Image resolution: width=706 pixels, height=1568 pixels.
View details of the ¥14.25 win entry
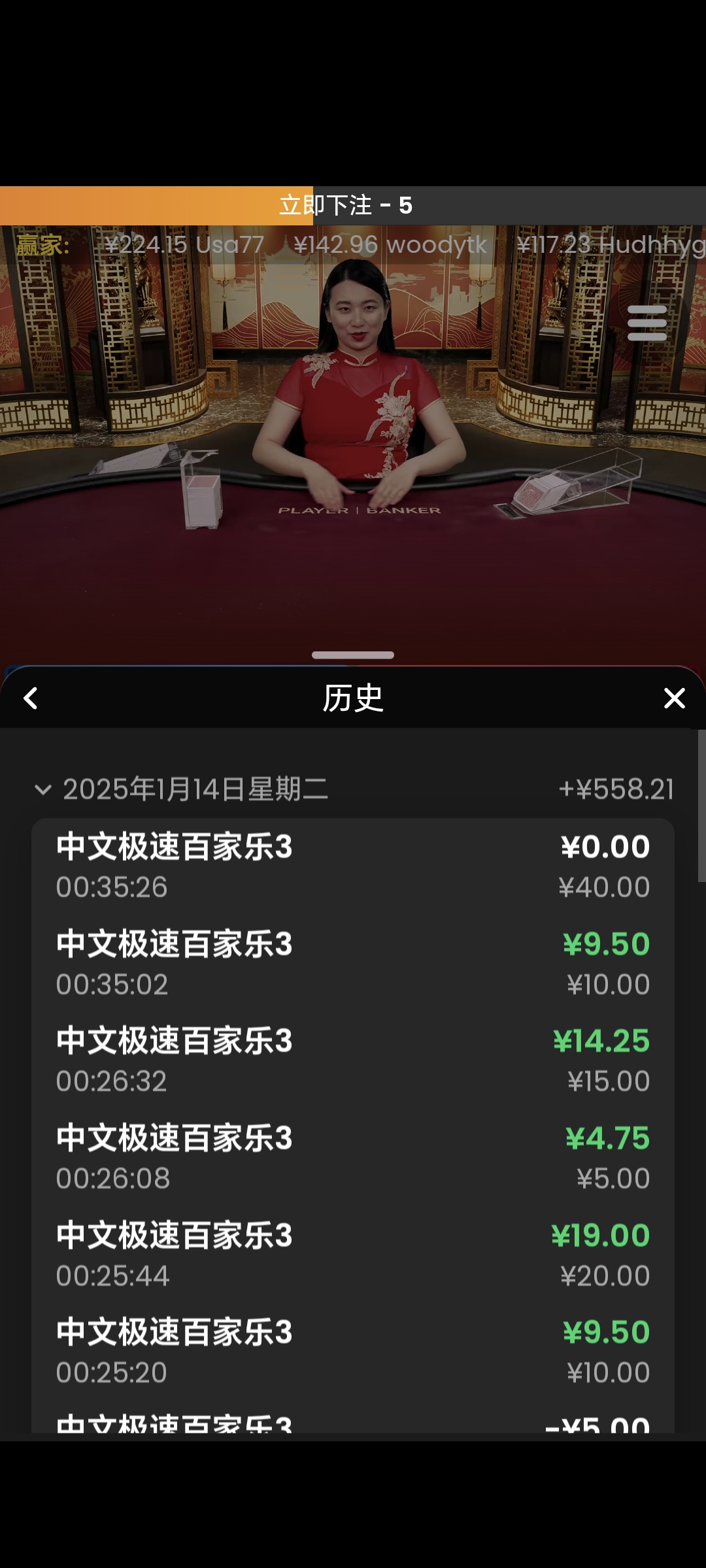click(x=353, y=1058)
